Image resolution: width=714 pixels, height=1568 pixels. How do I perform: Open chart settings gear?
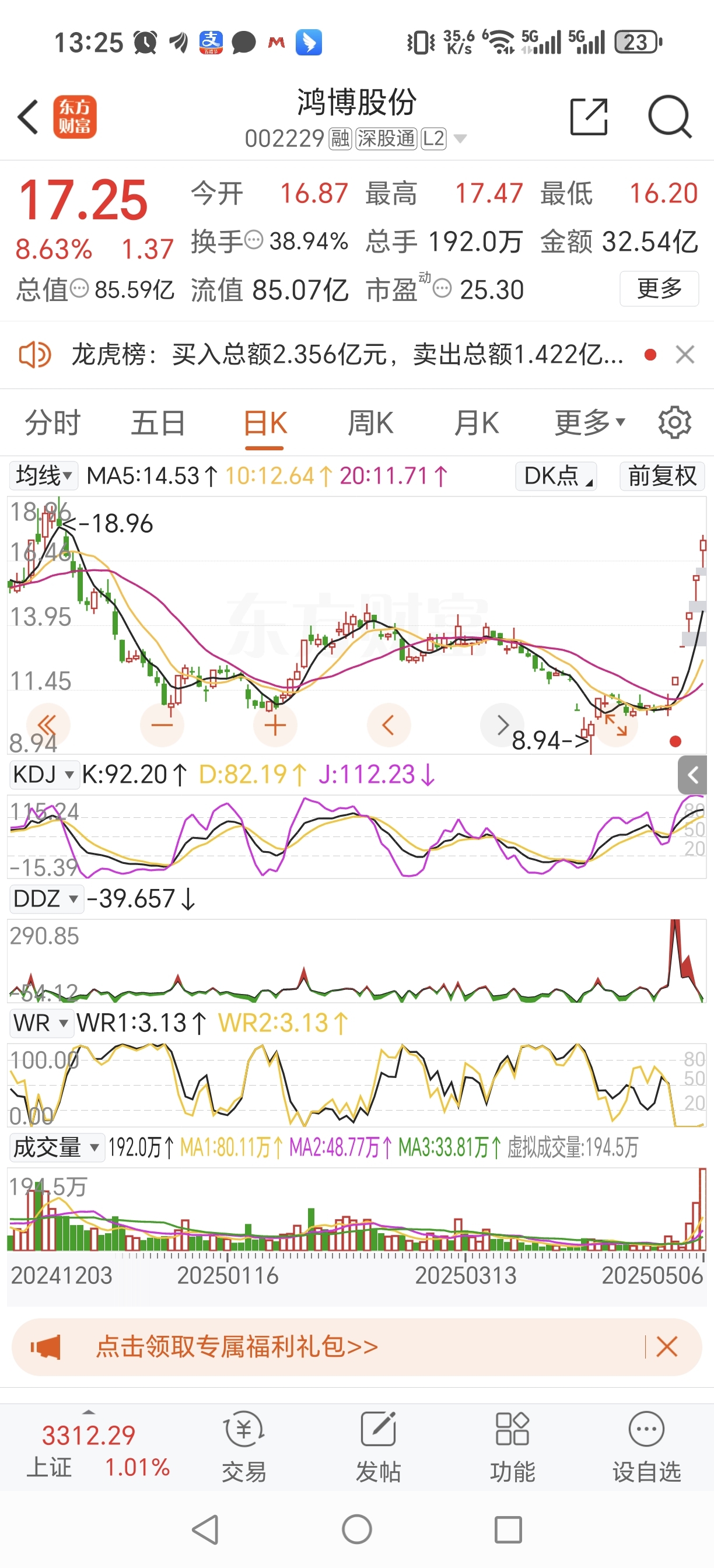pos(674,422)
